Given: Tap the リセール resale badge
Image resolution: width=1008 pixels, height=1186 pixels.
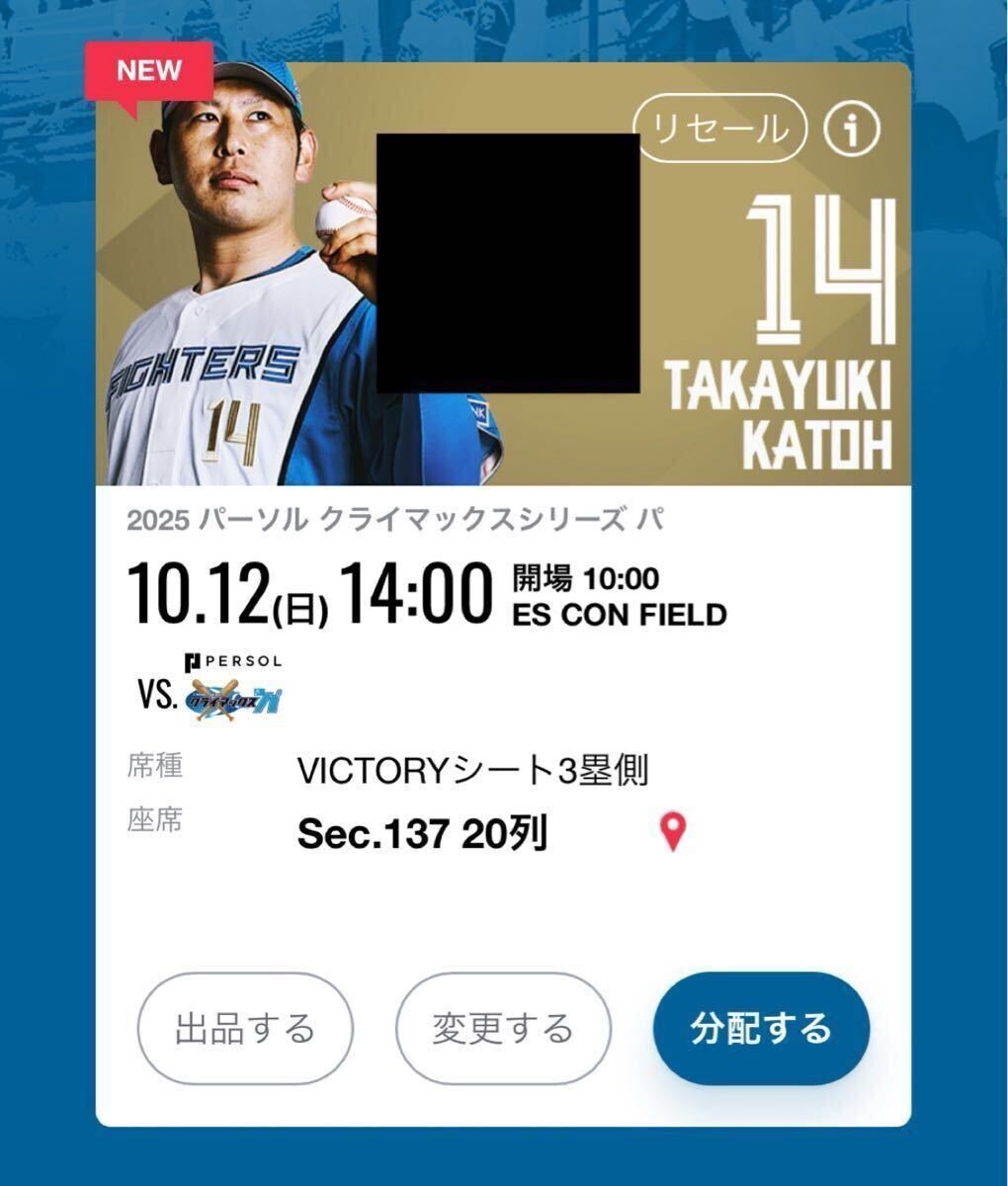Looking at the screenshot, I should point(719,128).
